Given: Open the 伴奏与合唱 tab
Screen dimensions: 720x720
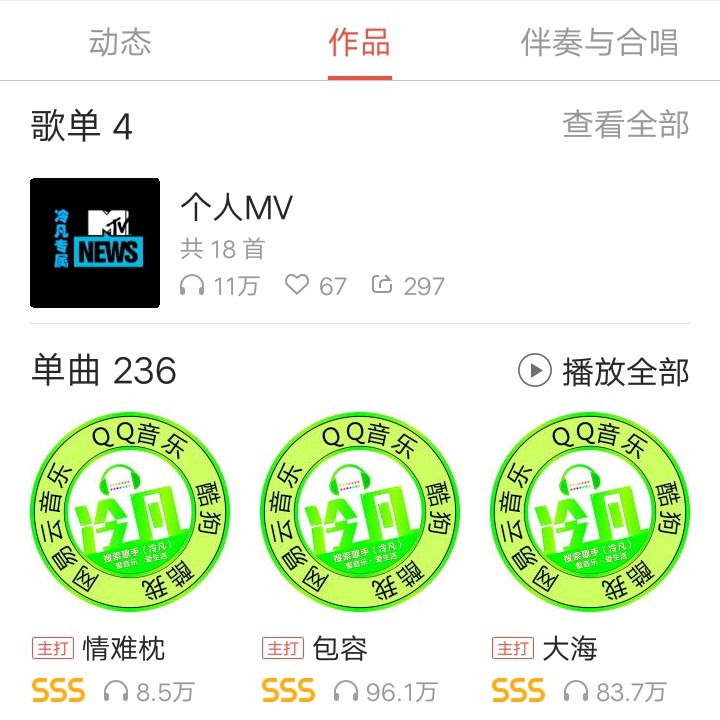Looking at the screenshot, I should coord(599,42).
